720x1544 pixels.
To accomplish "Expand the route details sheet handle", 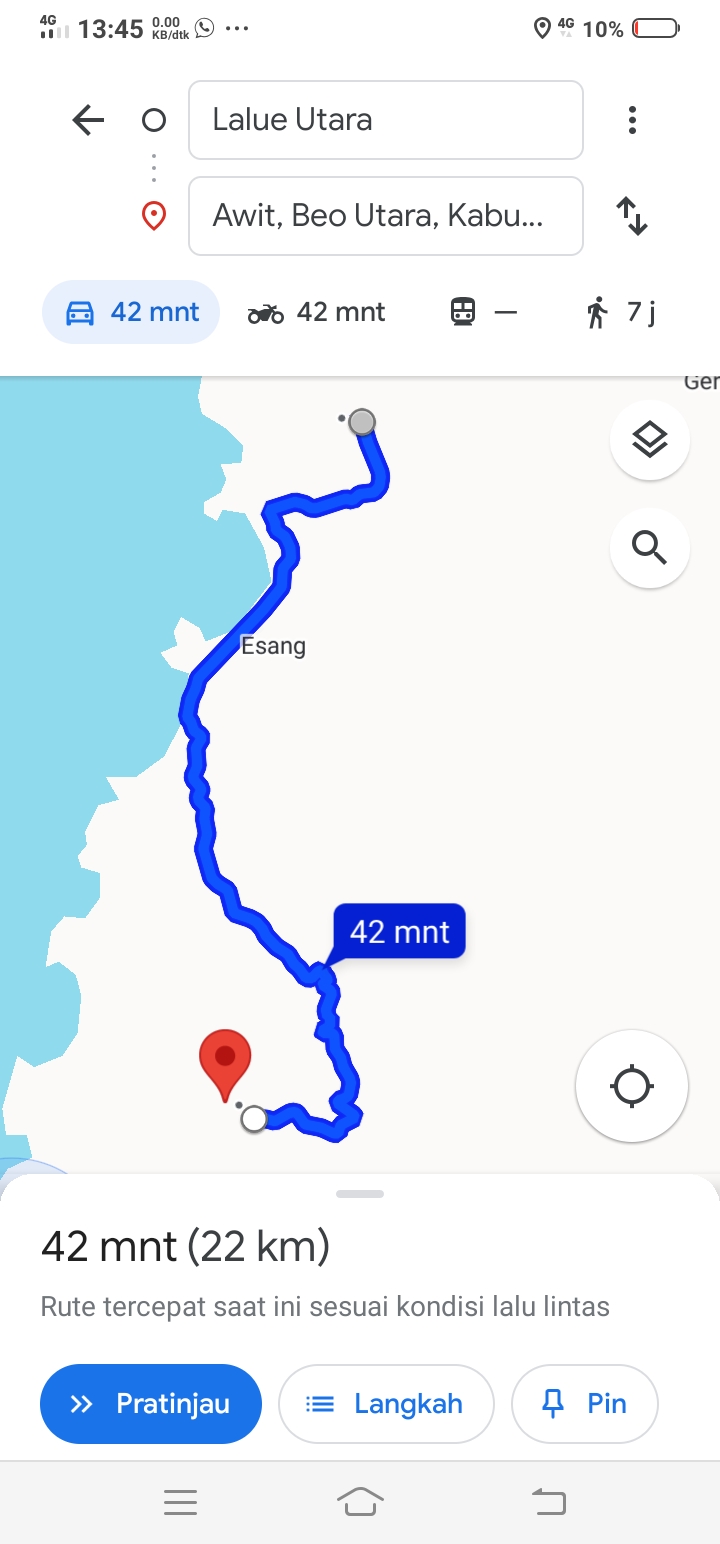I will [x=360, y=1194].
